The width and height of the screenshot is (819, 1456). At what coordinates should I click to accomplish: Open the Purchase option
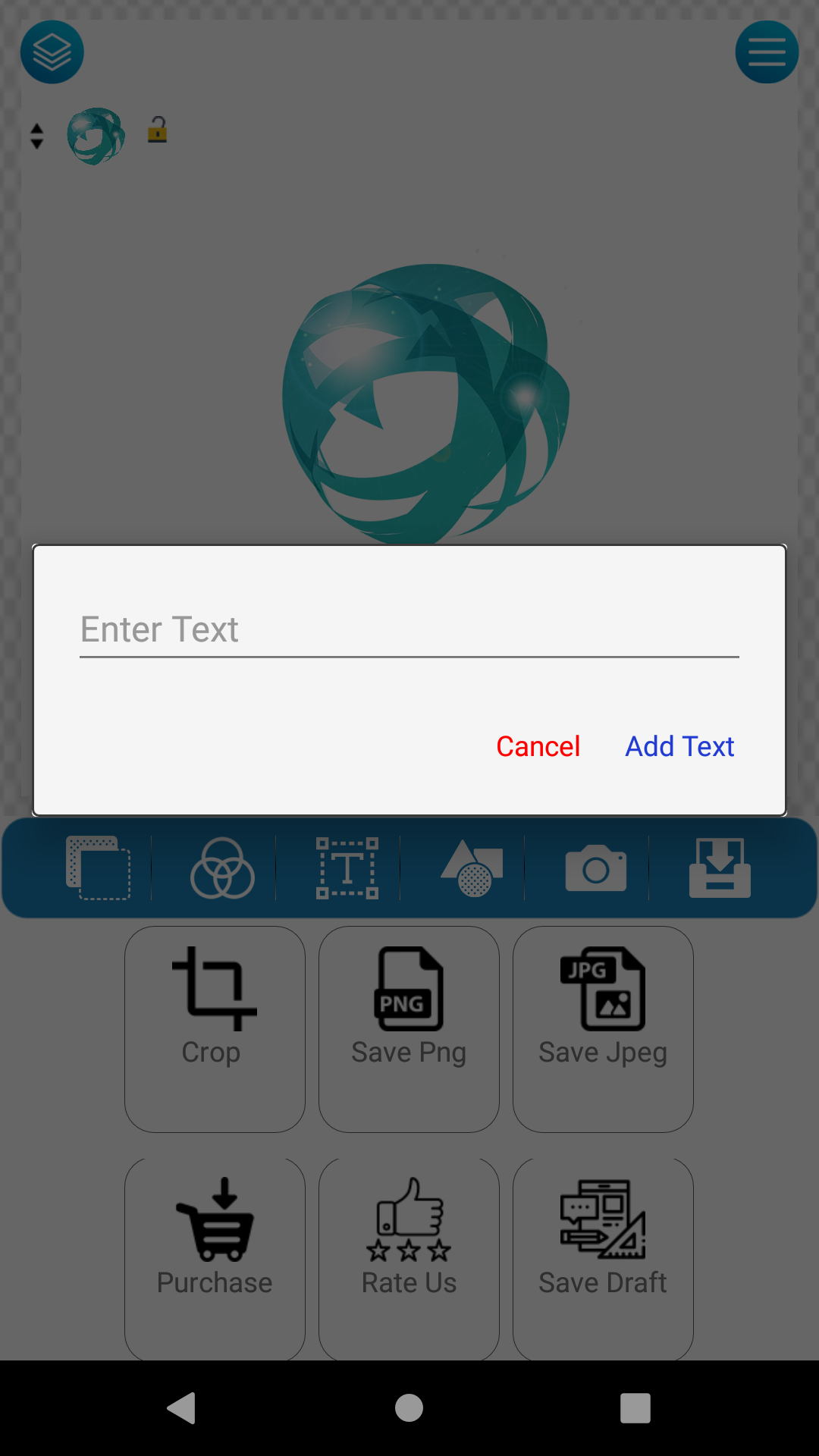[x=215, y=1259]
